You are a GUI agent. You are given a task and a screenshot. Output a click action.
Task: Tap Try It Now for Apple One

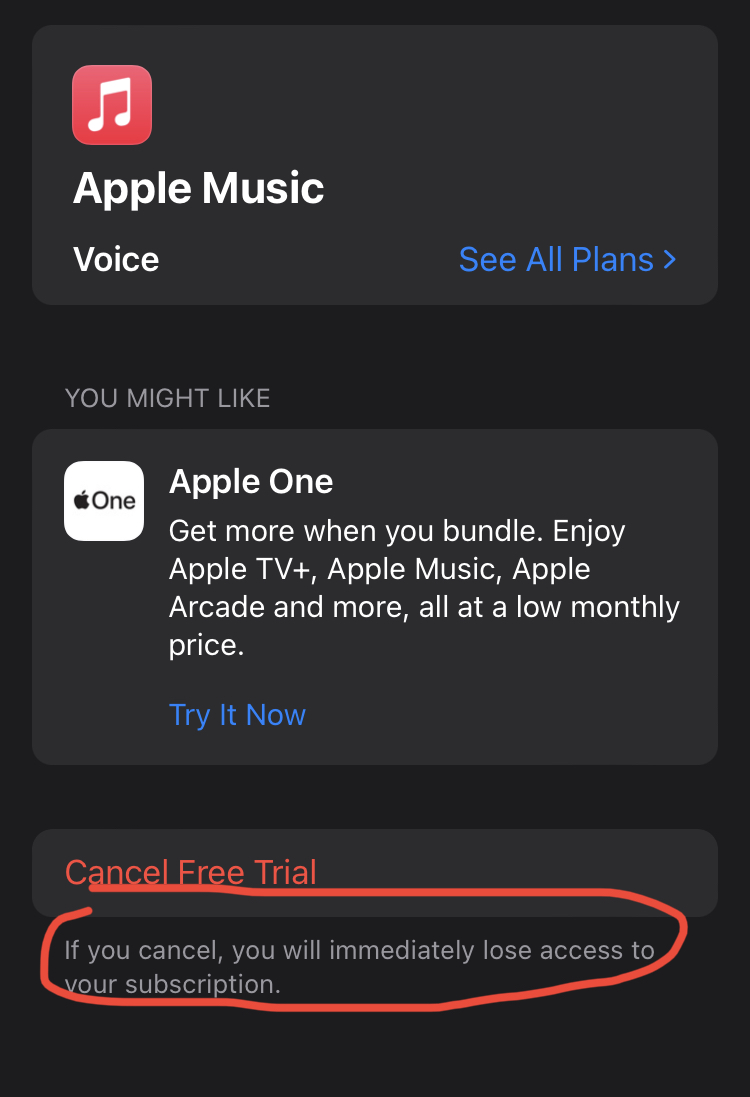click(x=237, y=715)
